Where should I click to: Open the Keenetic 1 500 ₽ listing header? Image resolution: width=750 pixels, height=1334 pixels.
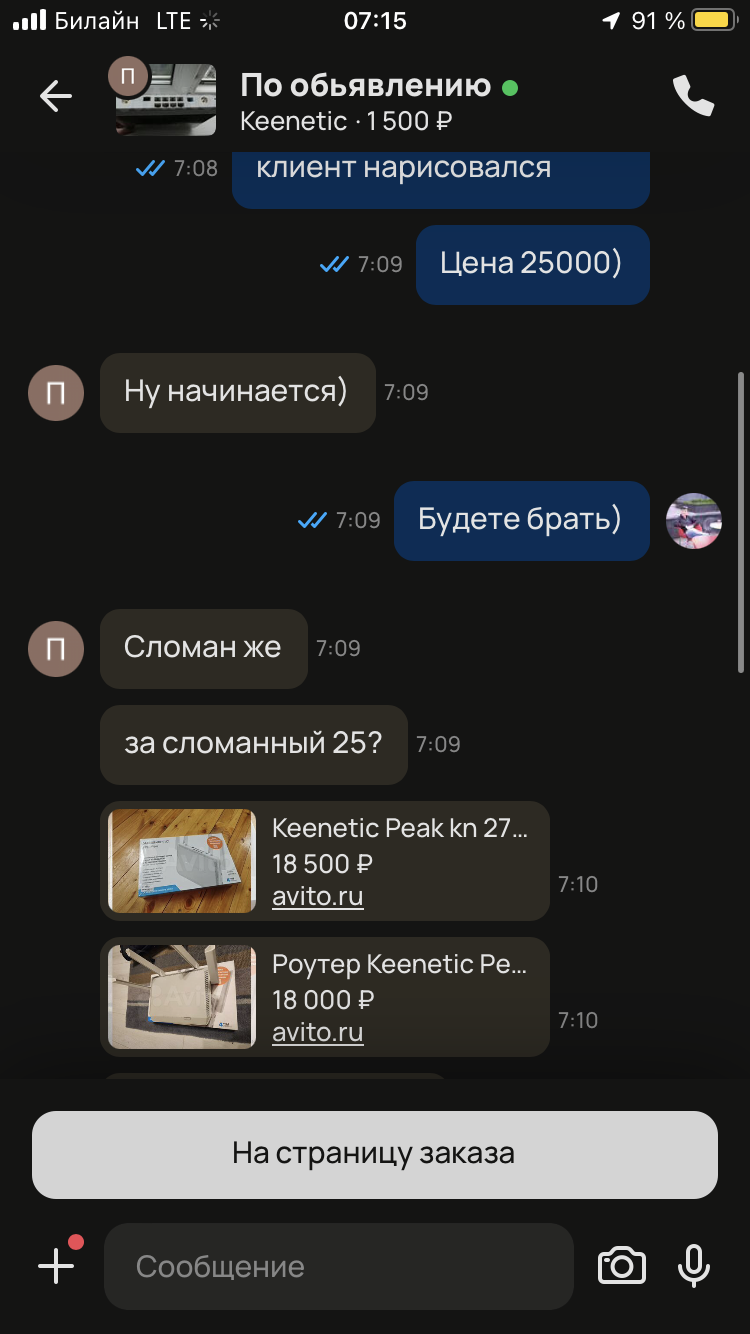pos(345,102)
